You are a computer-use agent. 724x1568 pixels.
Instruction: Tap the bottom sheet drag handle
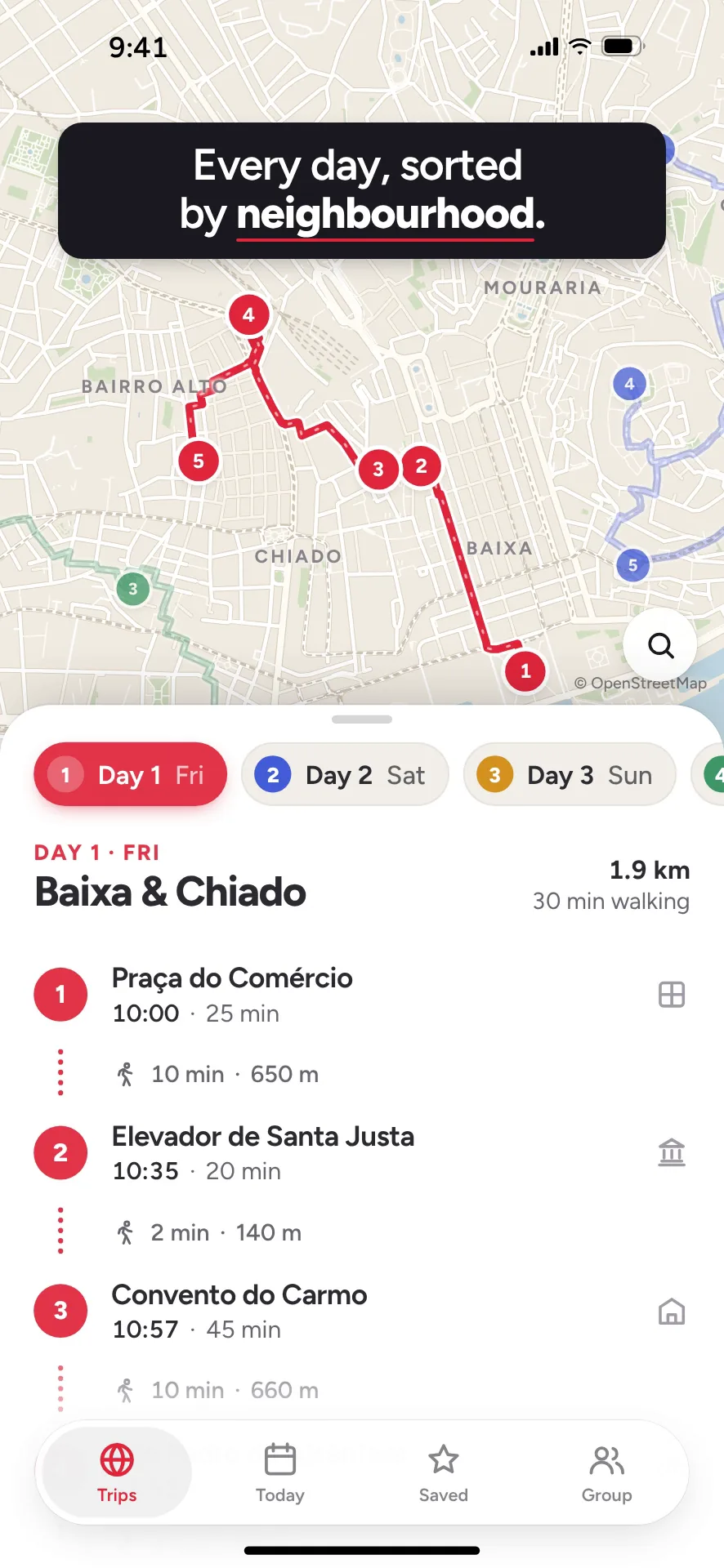click(x=362, y=719)
